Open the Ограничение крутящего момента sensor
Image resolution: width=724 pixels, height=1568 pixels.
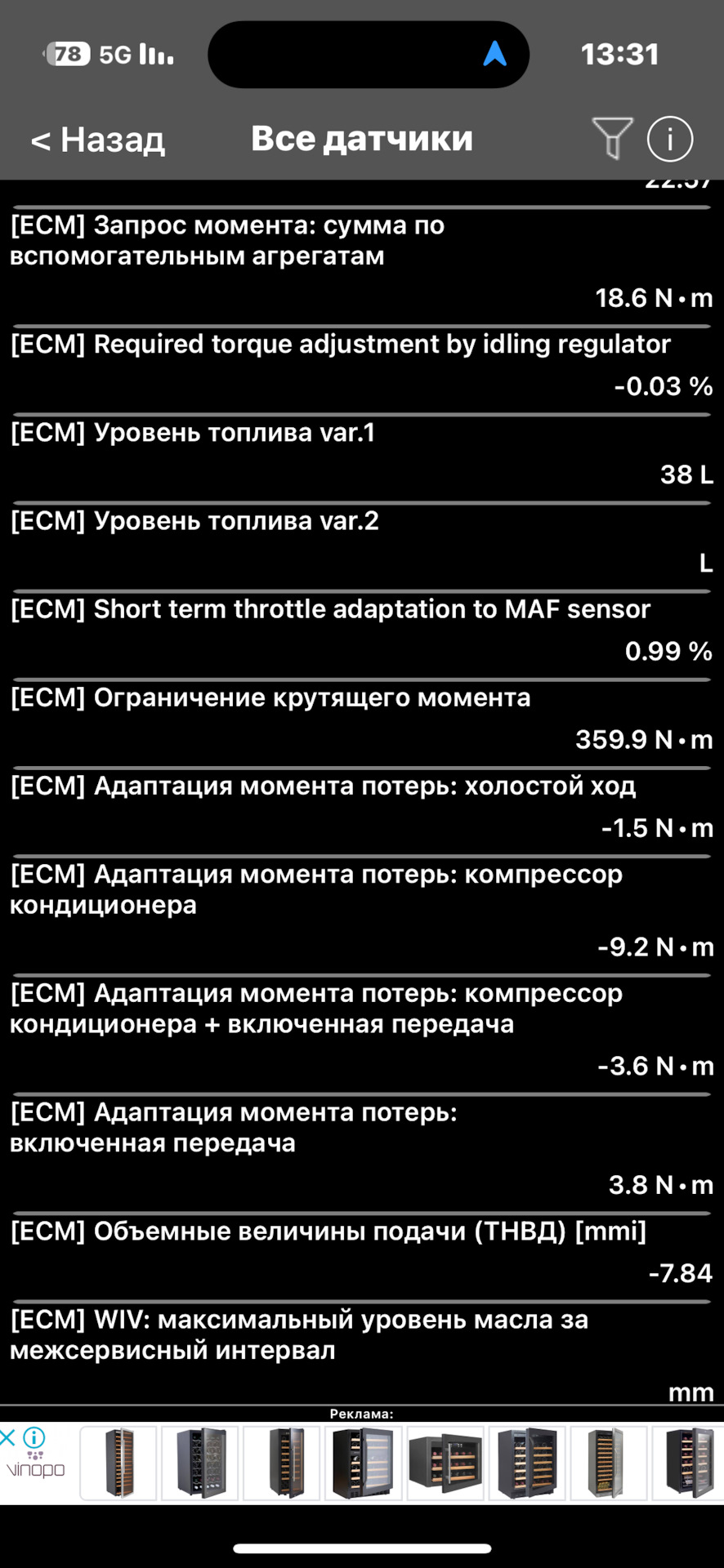pyautogui.click(x=362, y=719)
